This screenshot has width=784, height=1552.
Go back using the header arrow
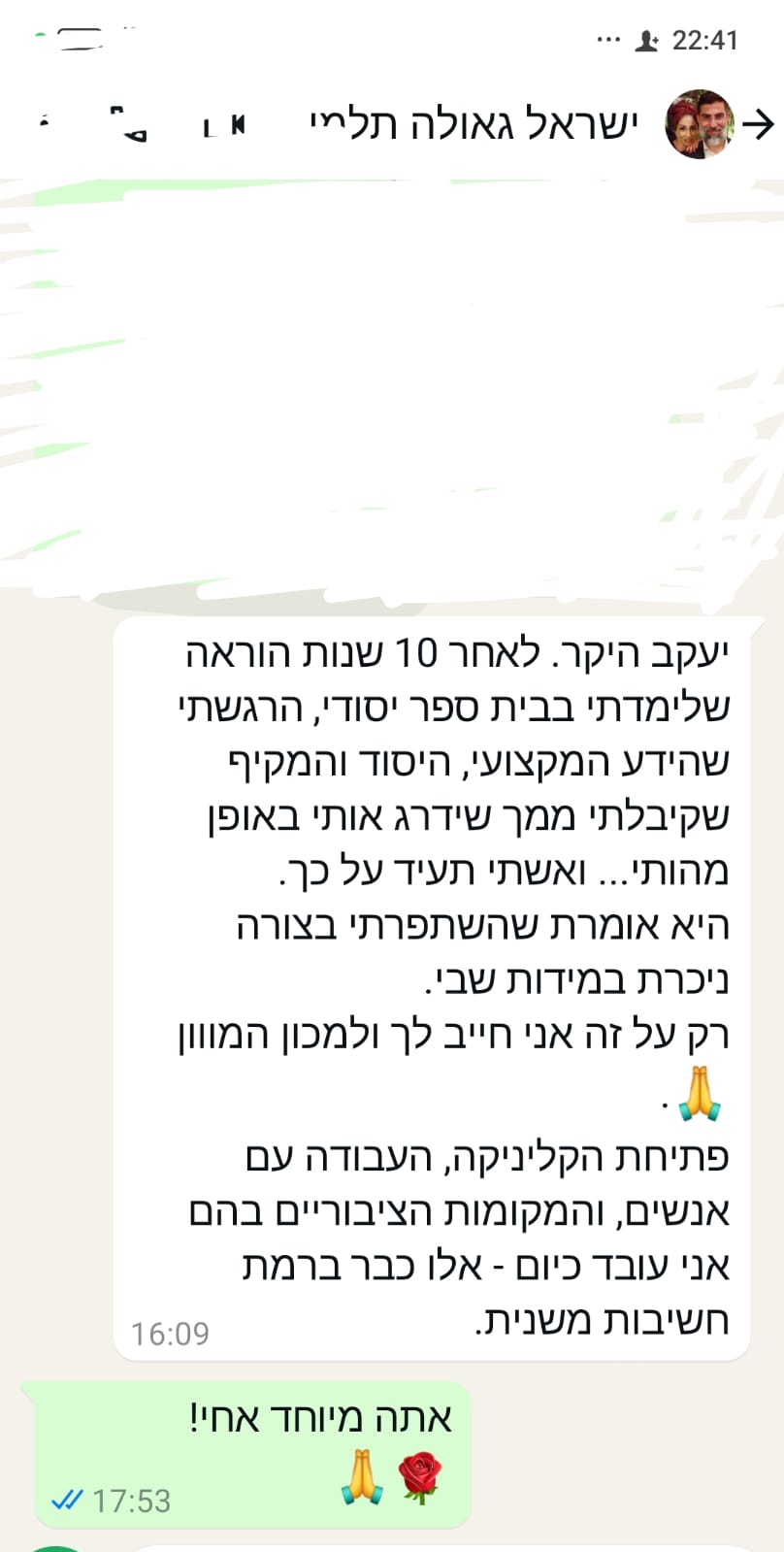point(759,124)
